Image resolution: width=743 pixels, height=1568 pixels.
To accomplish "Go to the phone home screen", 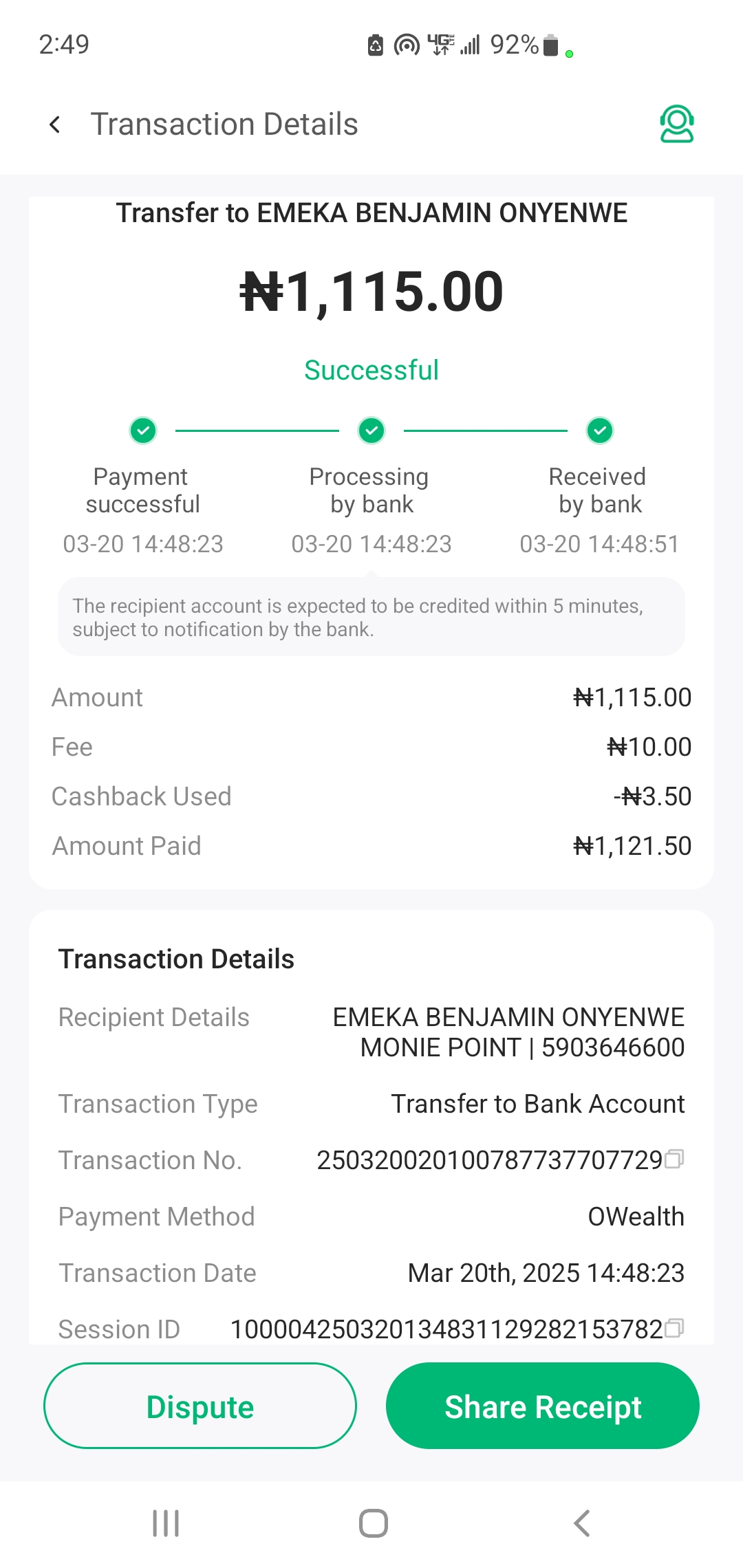I will (x=373, y=1523).
